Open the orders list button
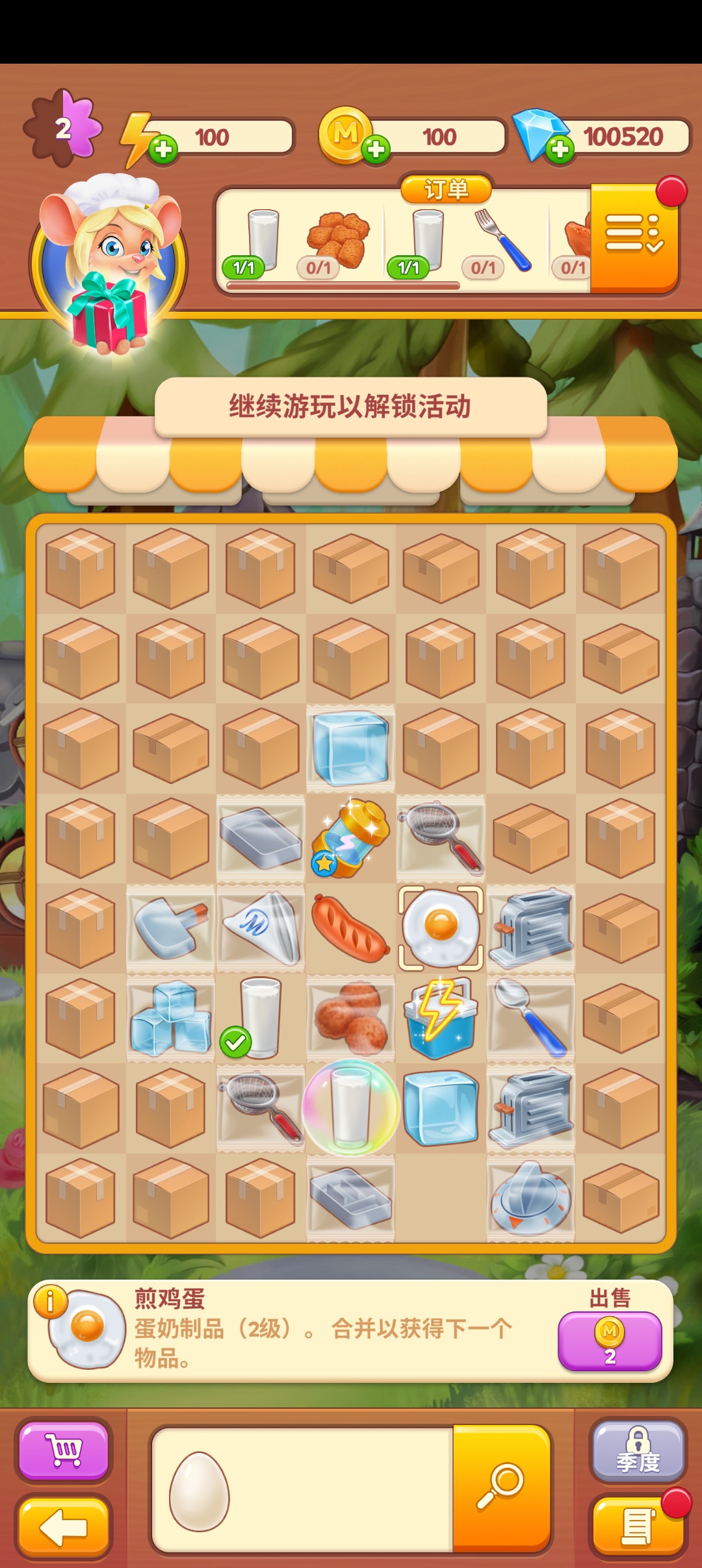This screenshot has height=1568, width=702. tap(634, 238)
